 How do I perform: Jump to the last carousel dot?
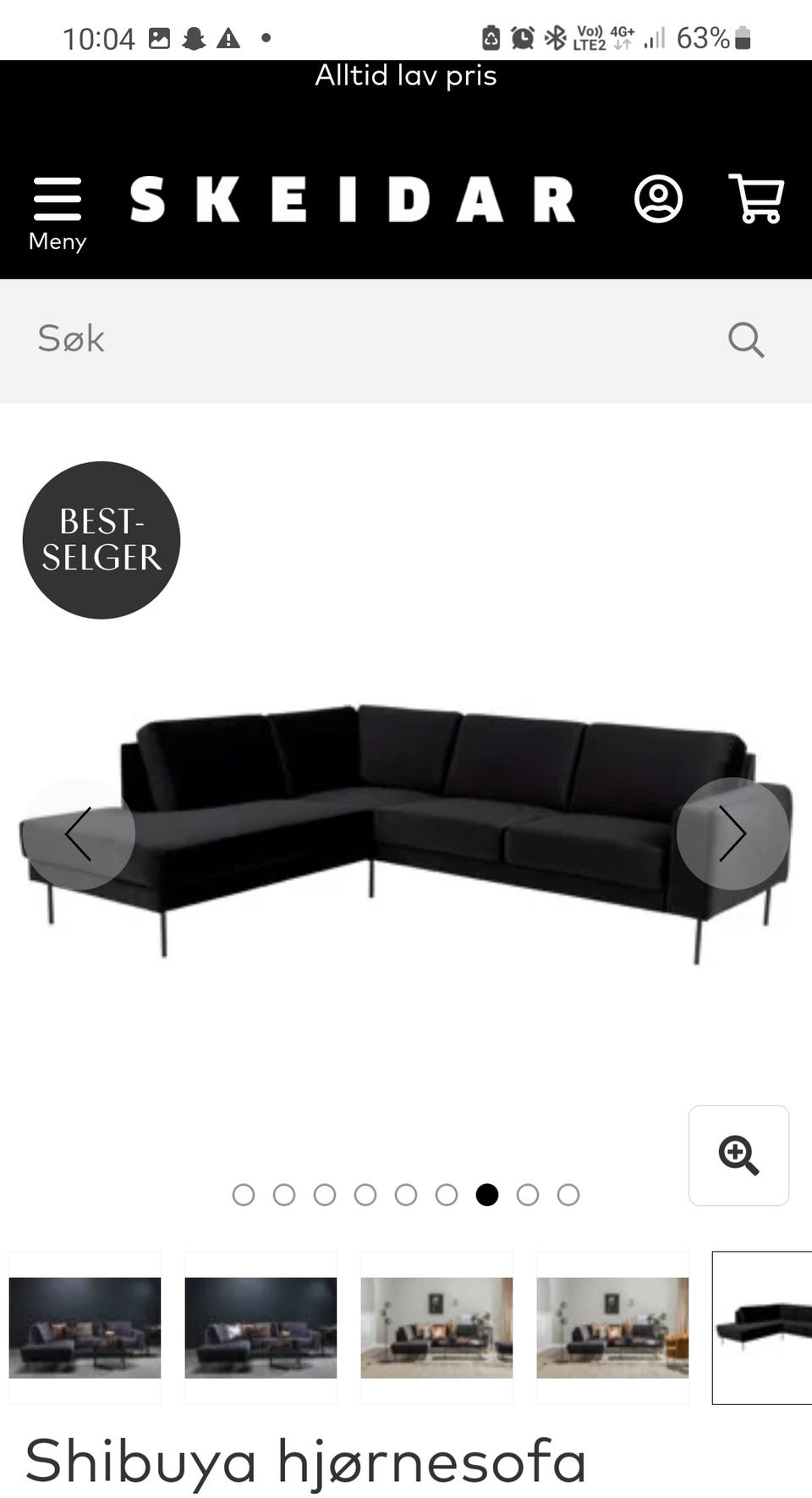pos(568,1194)
